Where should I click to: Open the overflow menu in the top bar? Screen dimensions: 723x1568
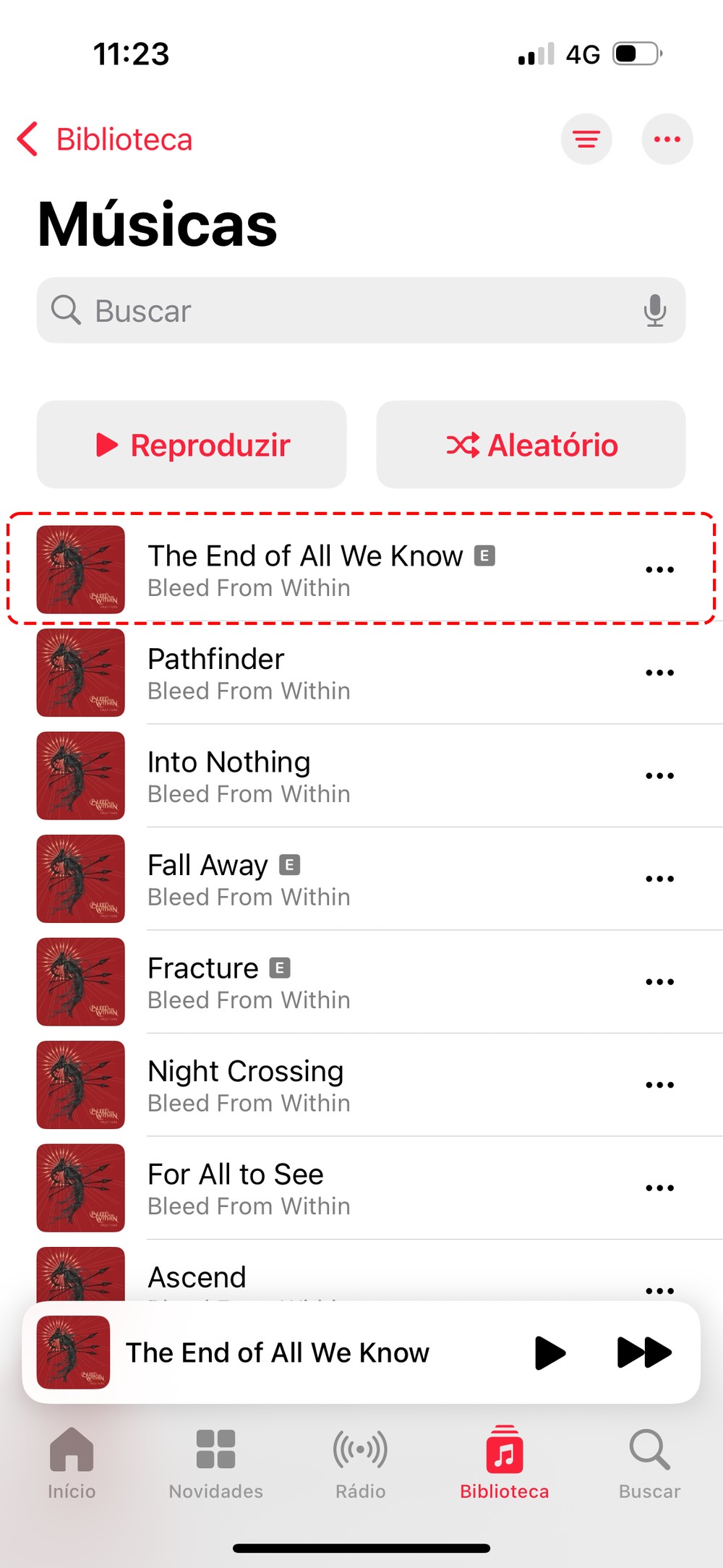tap(667, 139)
